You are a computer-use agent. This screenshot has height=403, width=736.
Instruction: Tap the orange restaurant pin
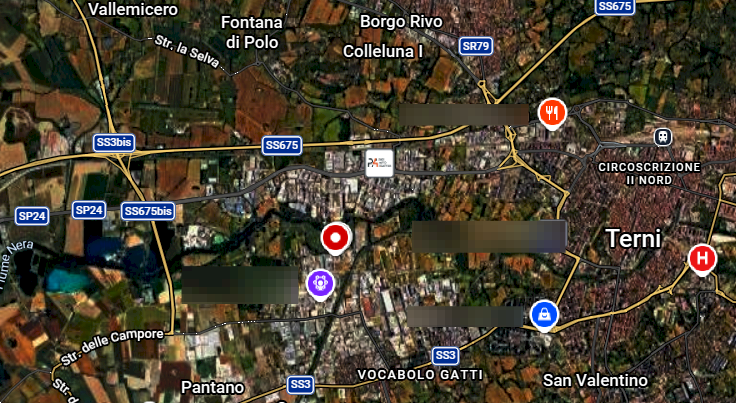[x=552, y=111]
